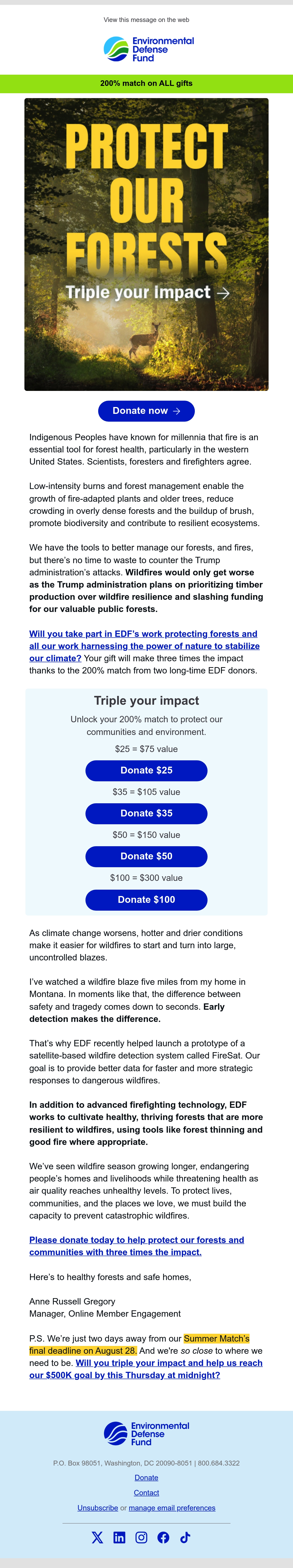Open the Contact link
The height and width of the screenshot is (1568, 293).
click(x=146, y=1493)
